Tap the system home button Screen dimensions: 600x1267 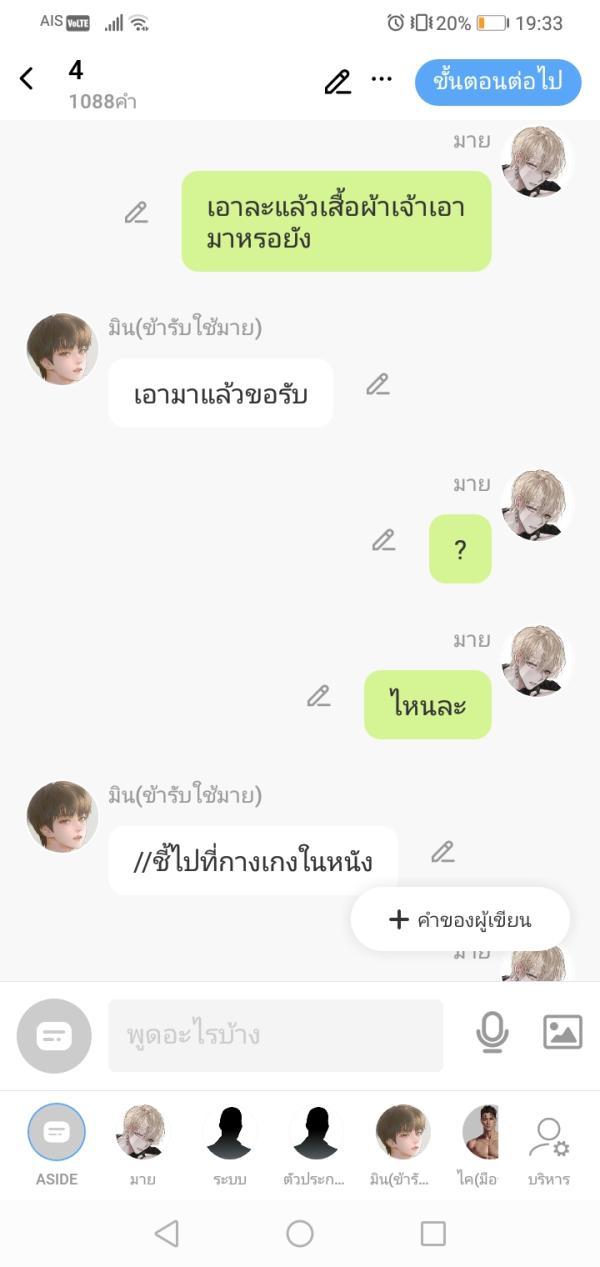(x=300, y=1233)
